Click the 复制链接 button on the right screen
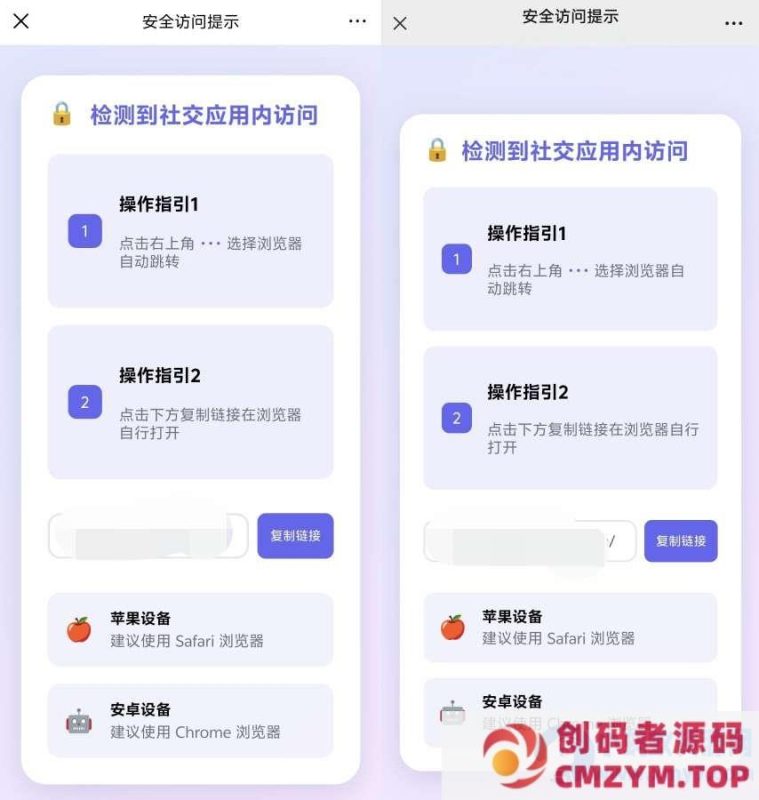 (x=681, y=540)
